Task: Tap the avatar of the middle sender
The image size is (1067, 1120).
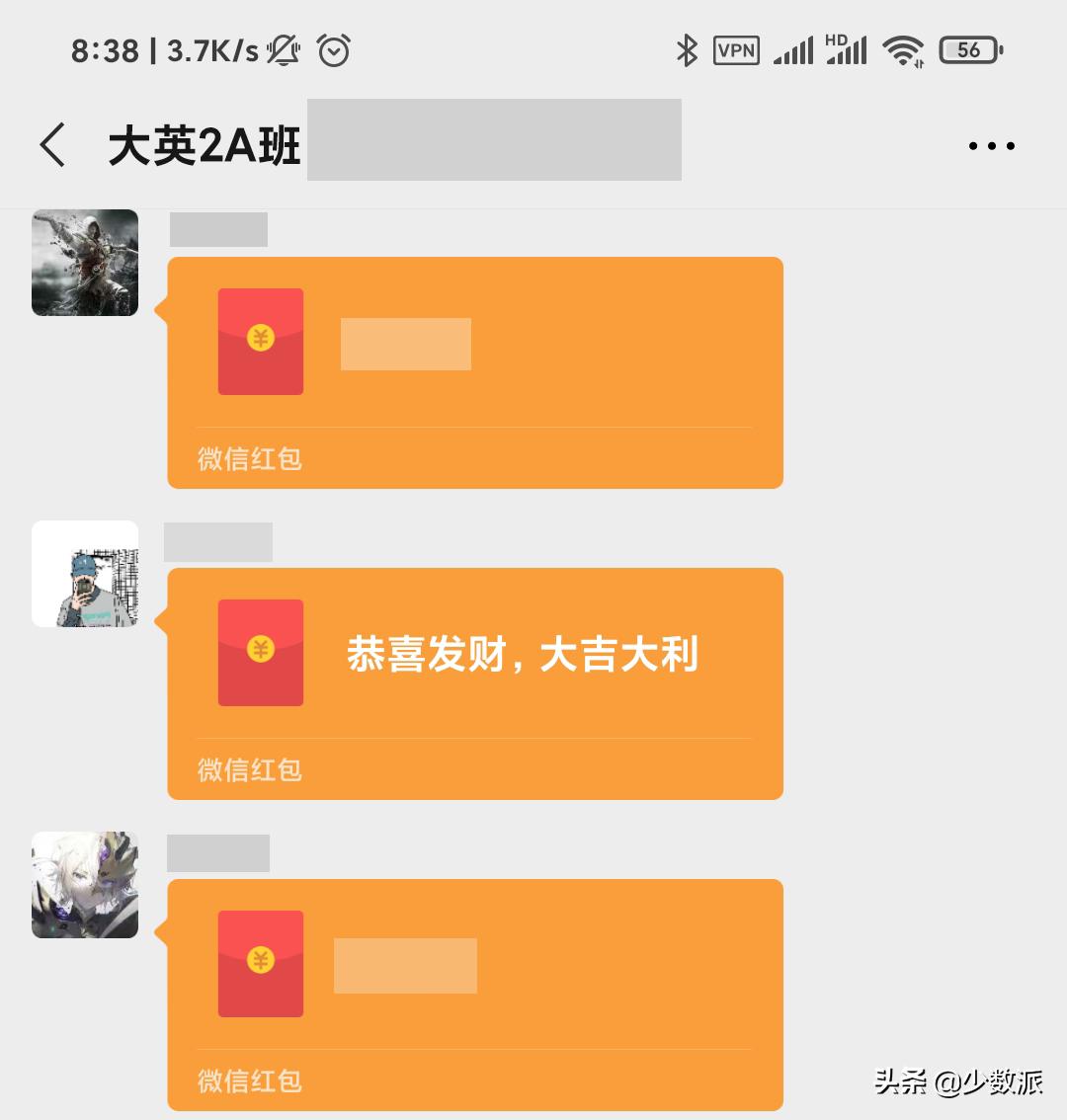Action: coord(85,574)
